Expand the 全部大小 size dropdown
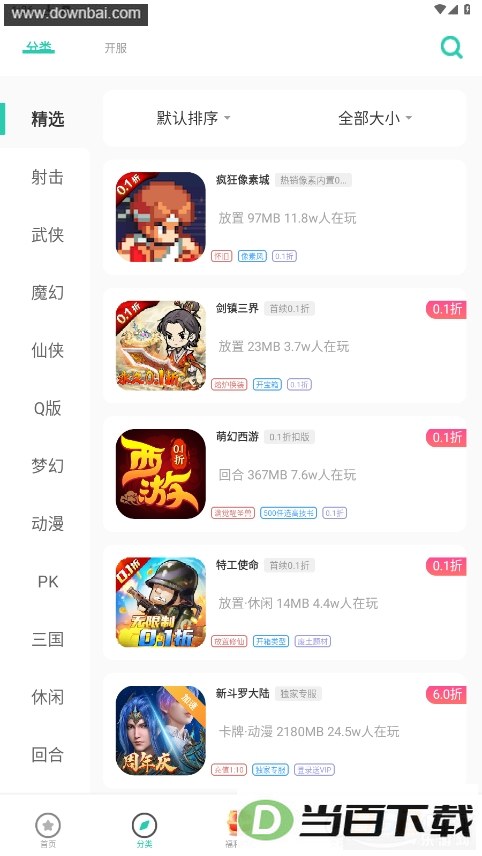The image size is (482, 856). click(x=375, y=118)
